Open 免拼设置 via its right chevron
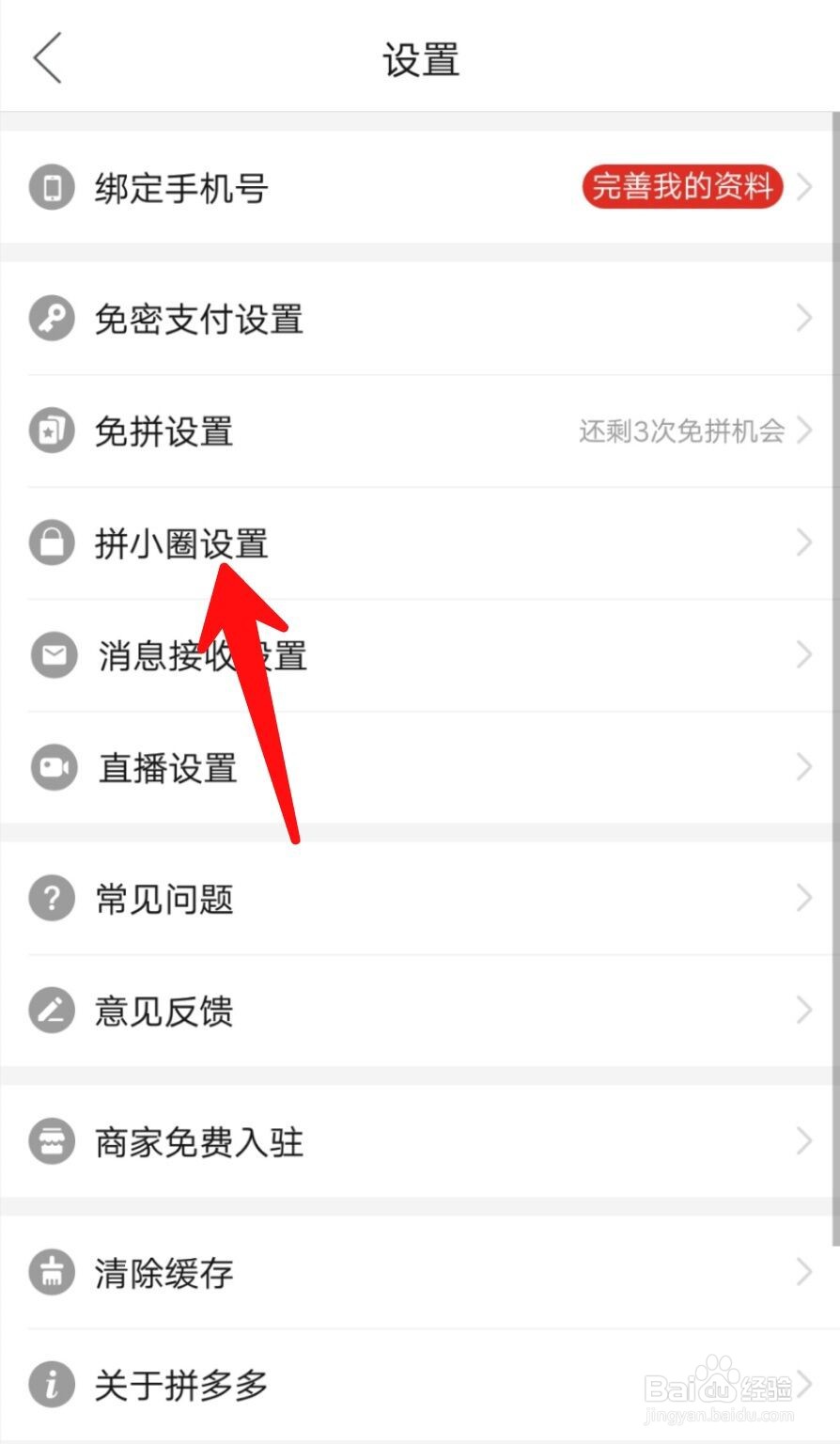Screen dimensions: 840x1444 click(806, 431)
